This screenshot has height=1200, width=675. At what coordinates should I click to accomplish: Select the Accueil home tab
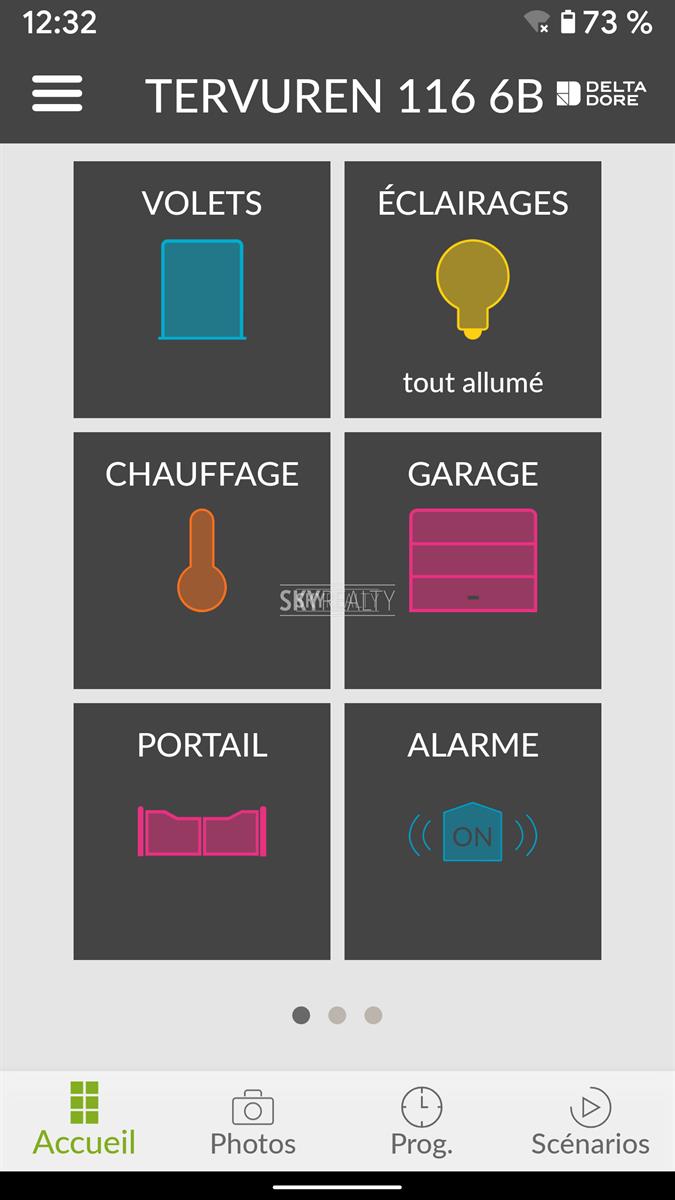(84, 1123)
